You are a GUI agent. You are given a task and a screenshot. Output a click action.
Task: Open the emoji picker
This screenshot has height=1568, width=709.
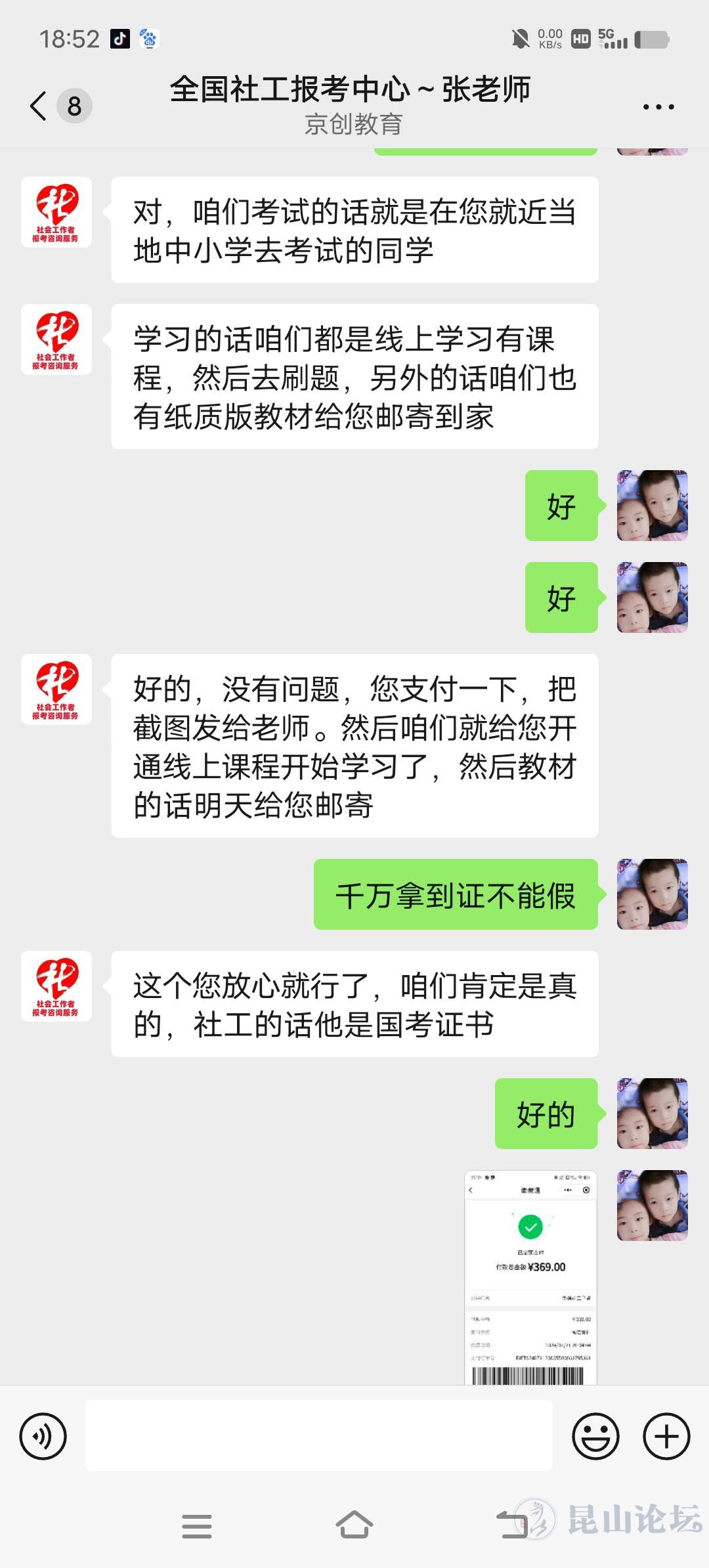click(x=595, y=1436)
